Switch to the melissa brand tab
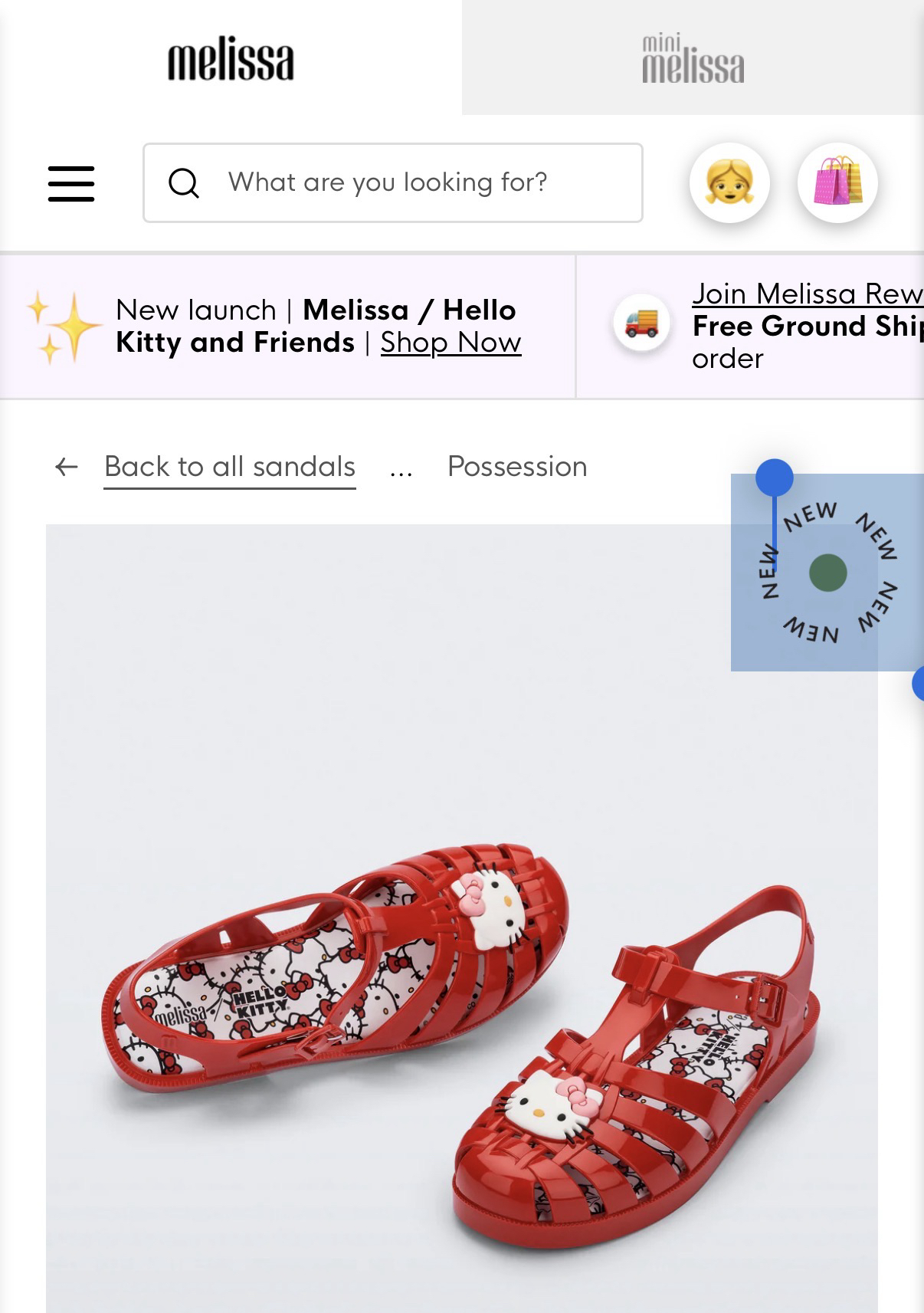Image resolution: width=924 pixels, height=1313 pixels. (231, 60)
